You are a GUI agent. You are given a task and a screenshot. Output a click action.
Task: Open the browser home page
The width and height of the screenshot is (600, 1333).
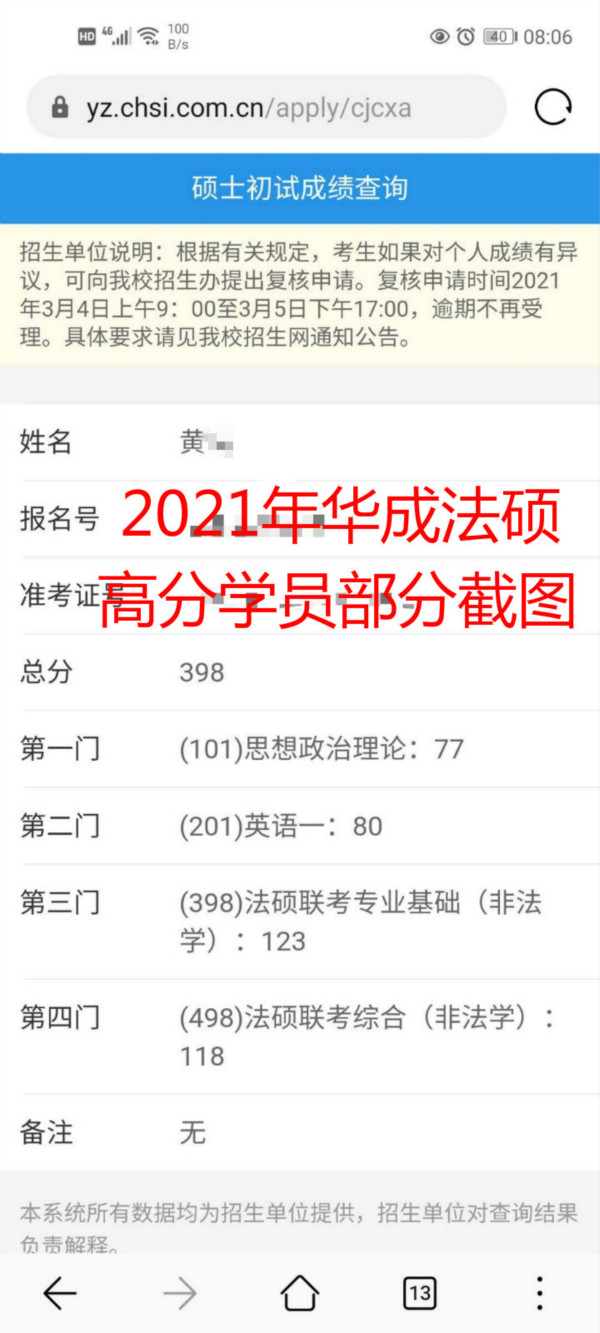tap(300, 1293)
